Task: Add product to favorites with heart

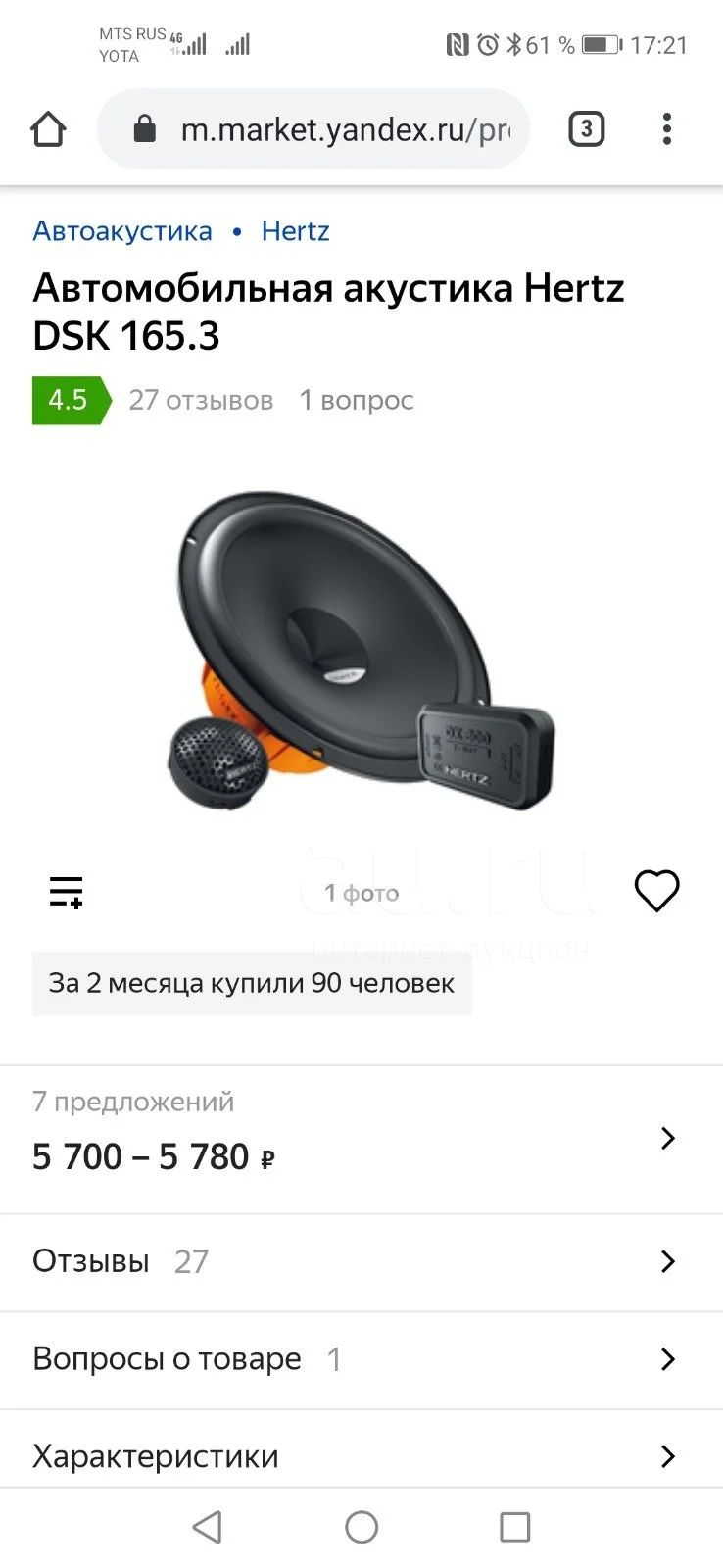Action: pyautogui.click(x=656, y=891)
